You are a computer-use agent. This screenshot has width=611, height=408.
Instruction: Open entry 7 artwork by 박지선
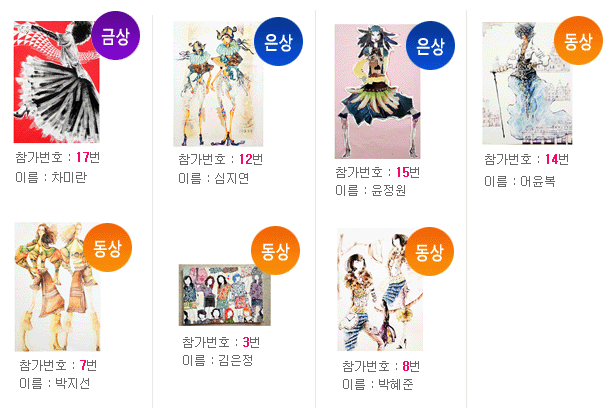click(x=57, y=287)
